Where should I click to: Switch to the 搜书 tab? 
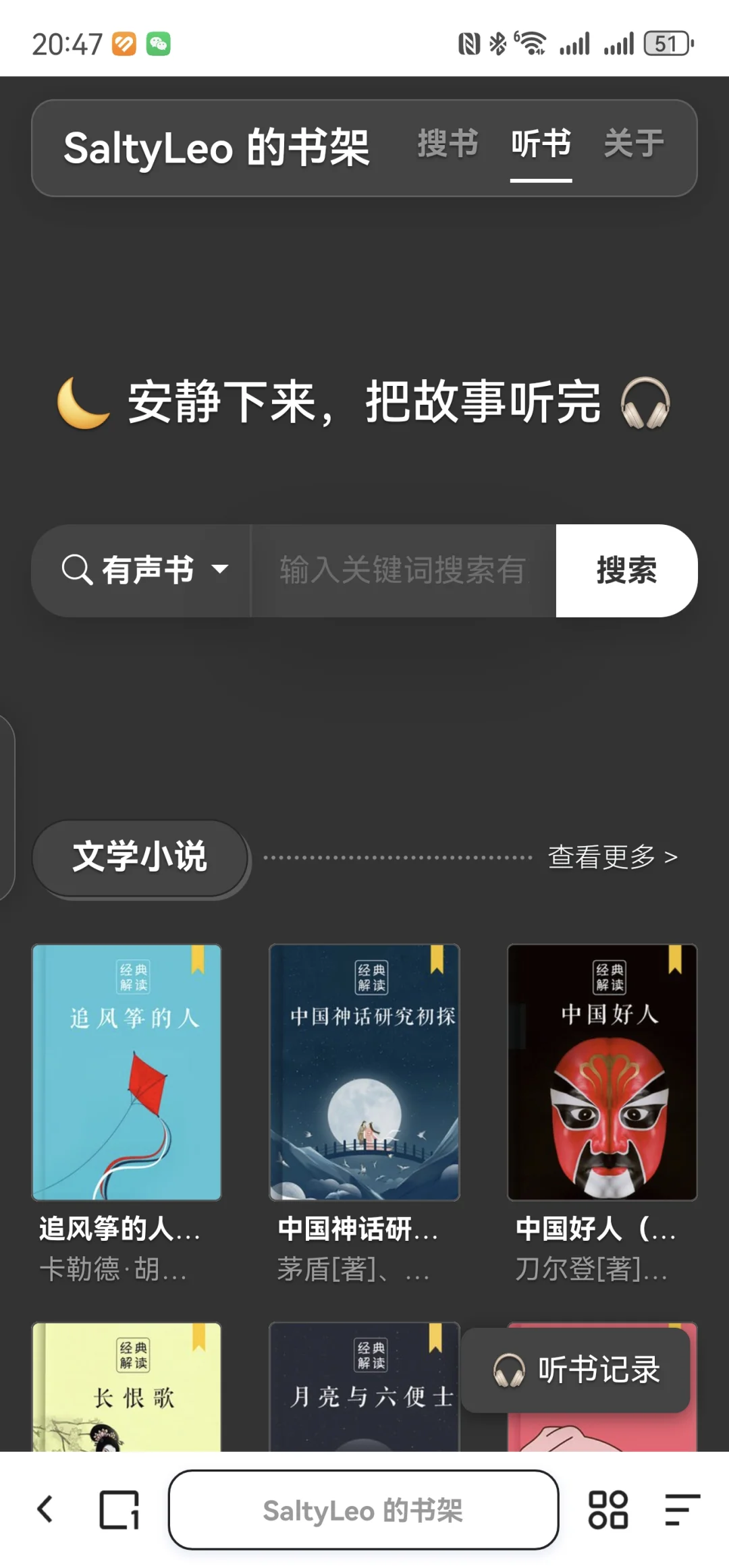[x=448, y=144]
